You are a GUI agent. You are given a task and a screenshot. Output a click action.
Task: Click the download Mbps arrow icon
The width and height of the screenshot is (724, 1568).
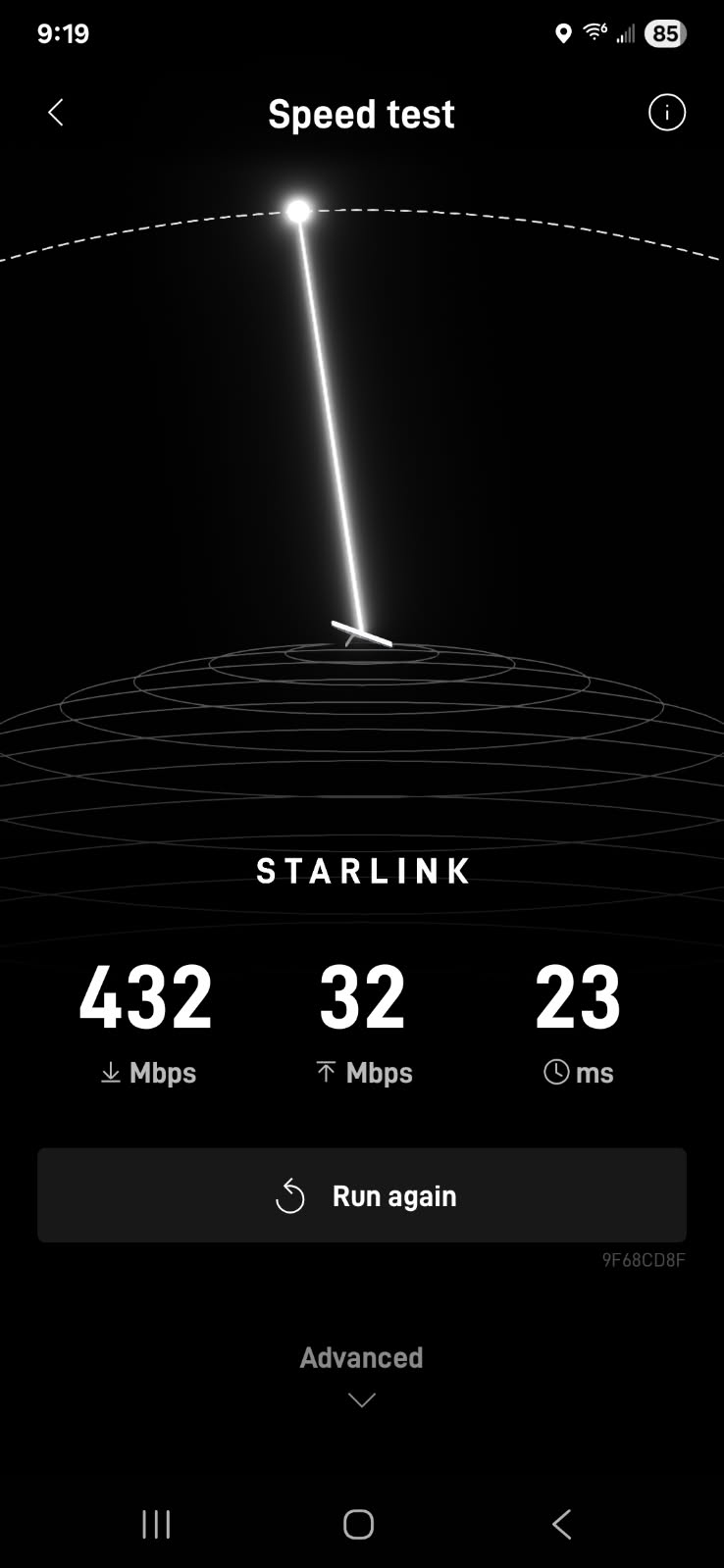[108, 1072]
